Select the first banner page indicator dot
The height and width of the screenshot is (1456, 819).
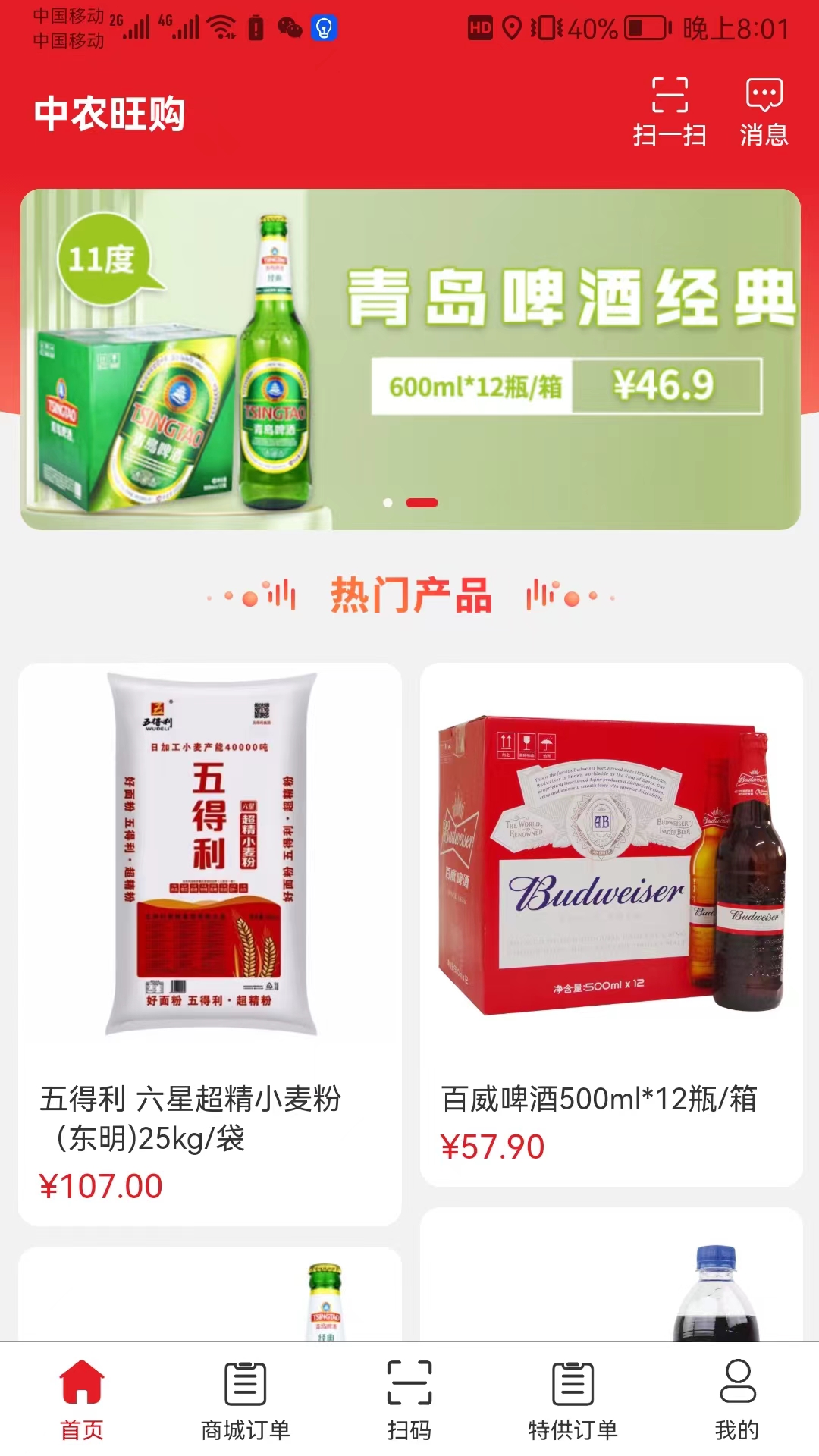[388, 503]
